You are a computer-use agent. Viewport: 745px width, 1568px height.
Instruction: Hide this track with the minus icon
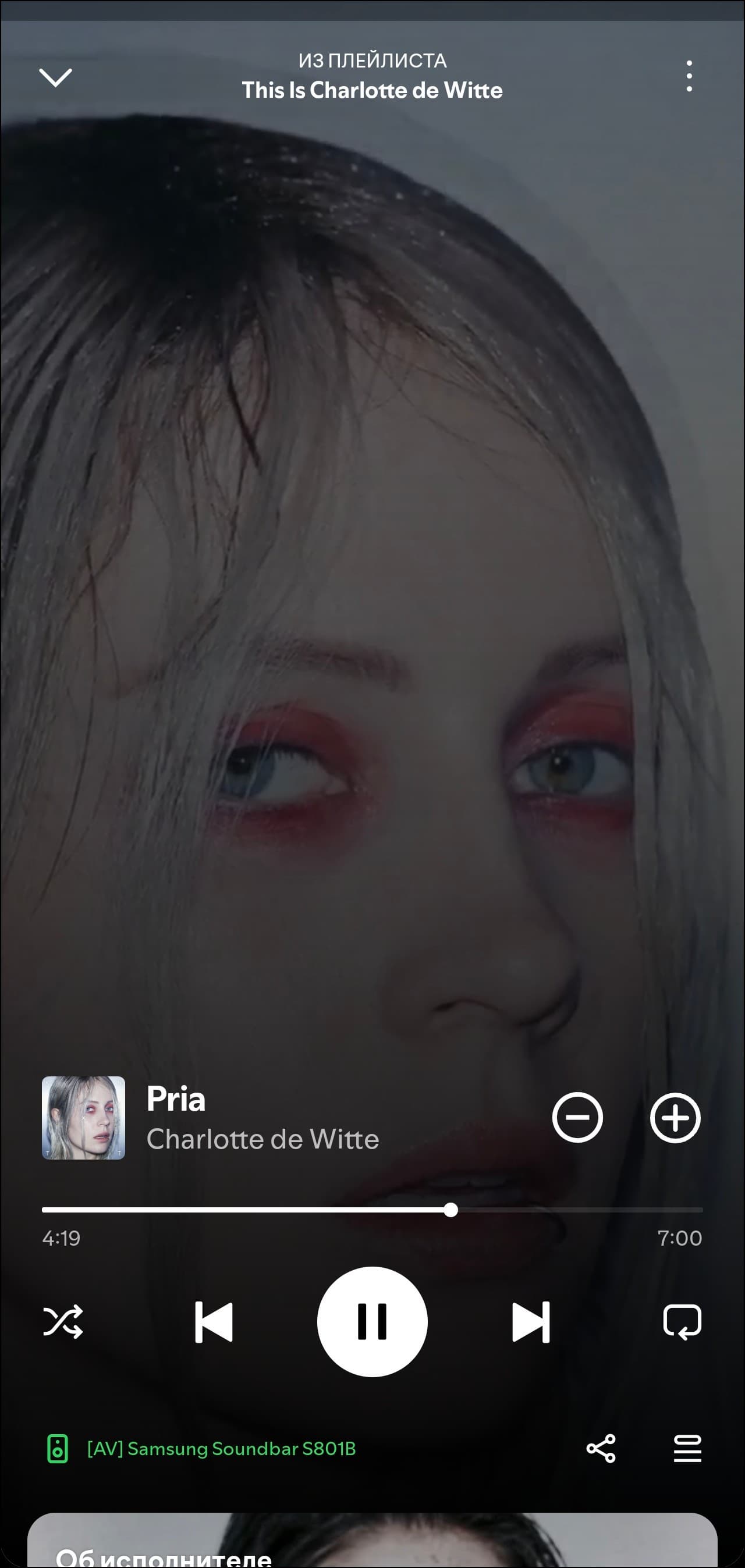(x=577, y=1118)
